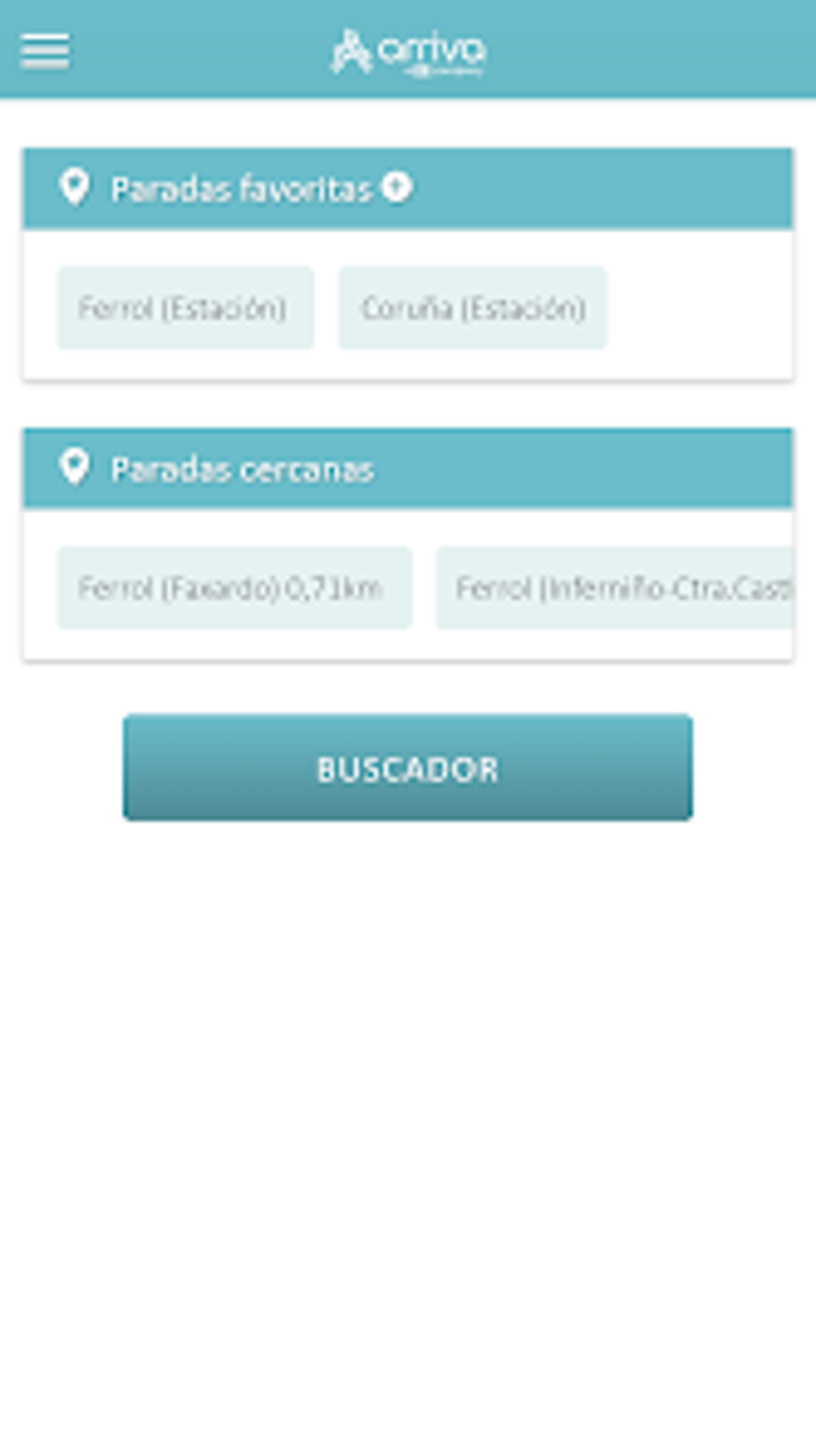The image size is (816, 1456).
Task: Click the location pin beside Paradas cercanas
Action: [x=76, y=467]
